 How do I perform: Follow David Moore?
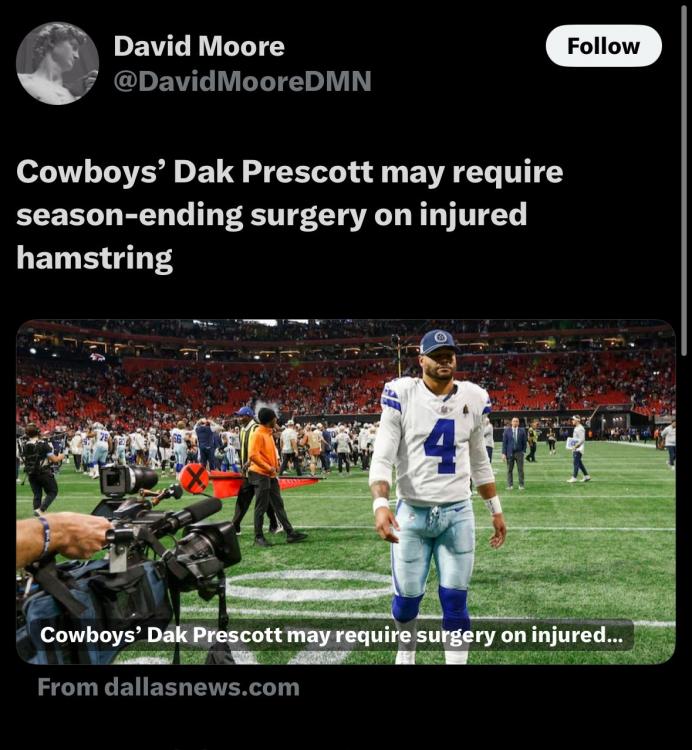tap(603, 46)
